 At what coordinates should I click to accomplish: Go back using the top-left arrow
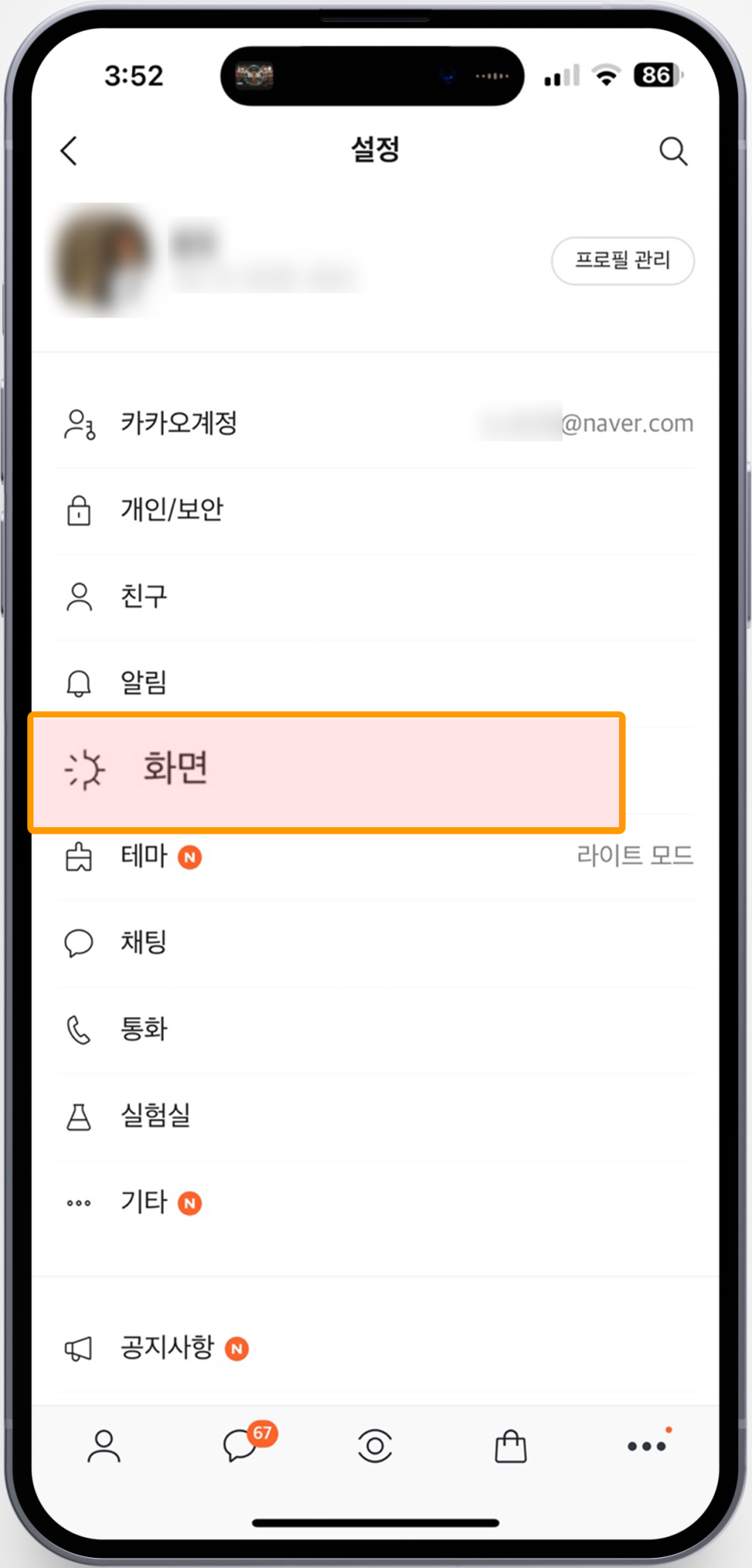69,150
